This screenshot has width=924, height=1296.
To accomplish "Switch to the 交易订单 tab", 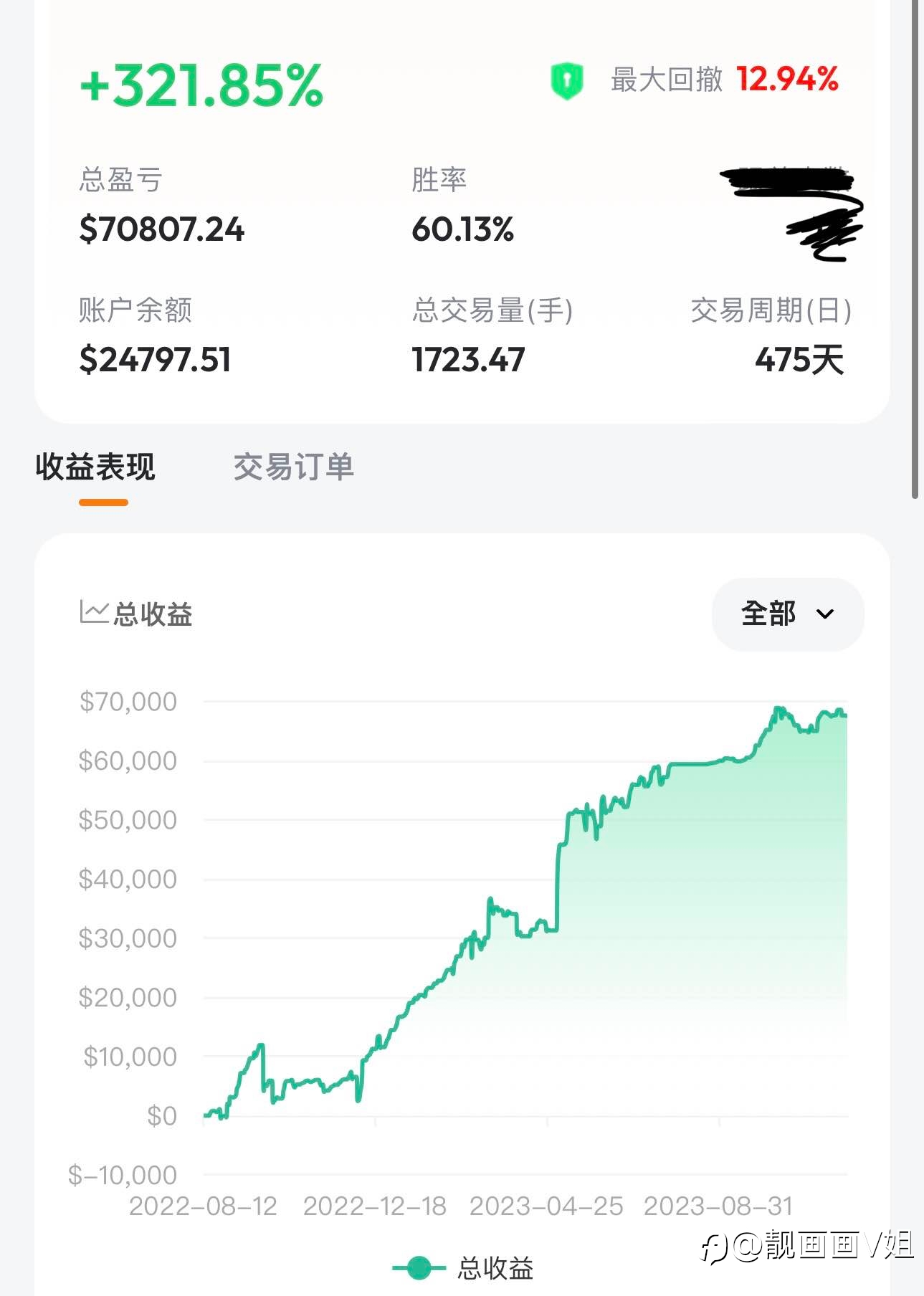I will (x=294, y=467).
